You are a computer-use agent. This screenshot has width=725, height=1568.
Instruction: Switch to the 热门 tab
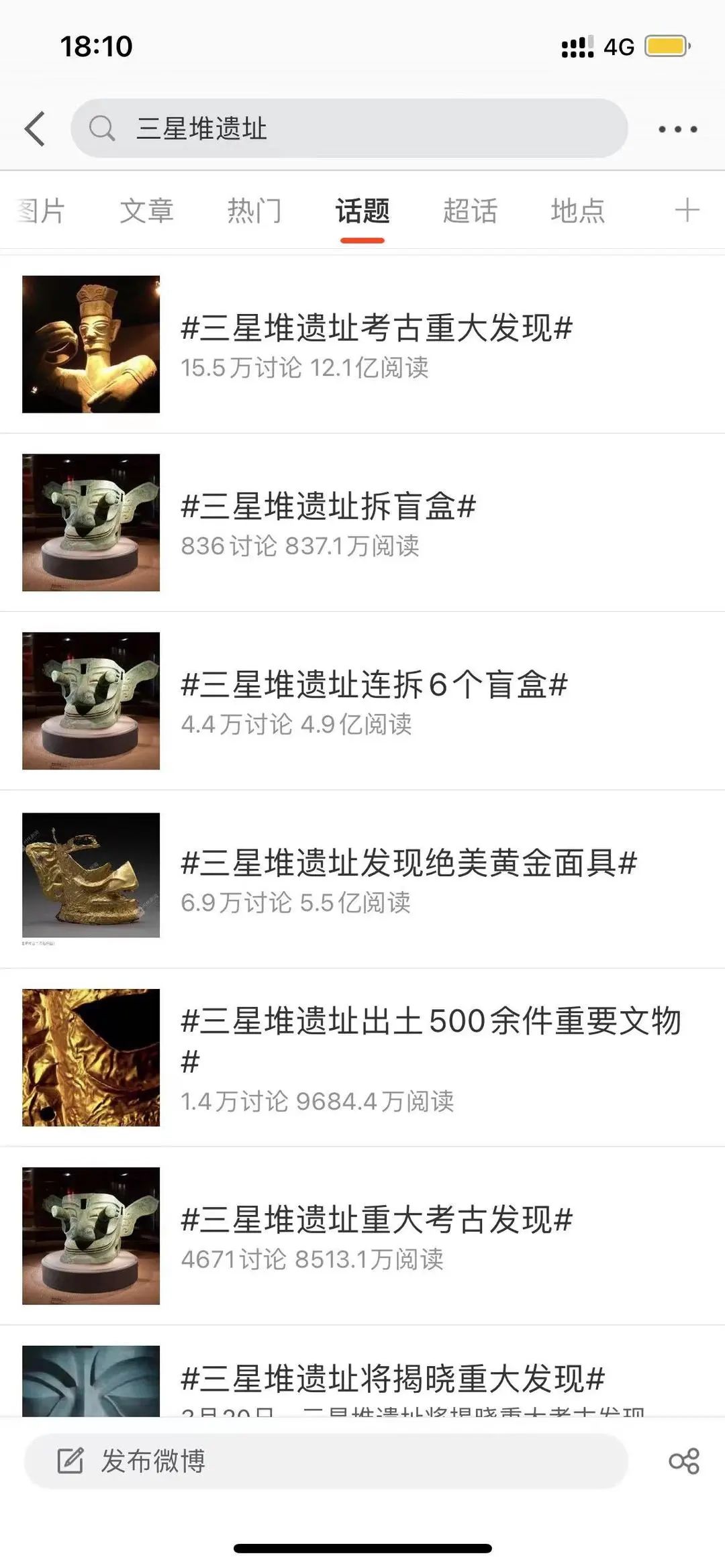(x=254, y=211)
